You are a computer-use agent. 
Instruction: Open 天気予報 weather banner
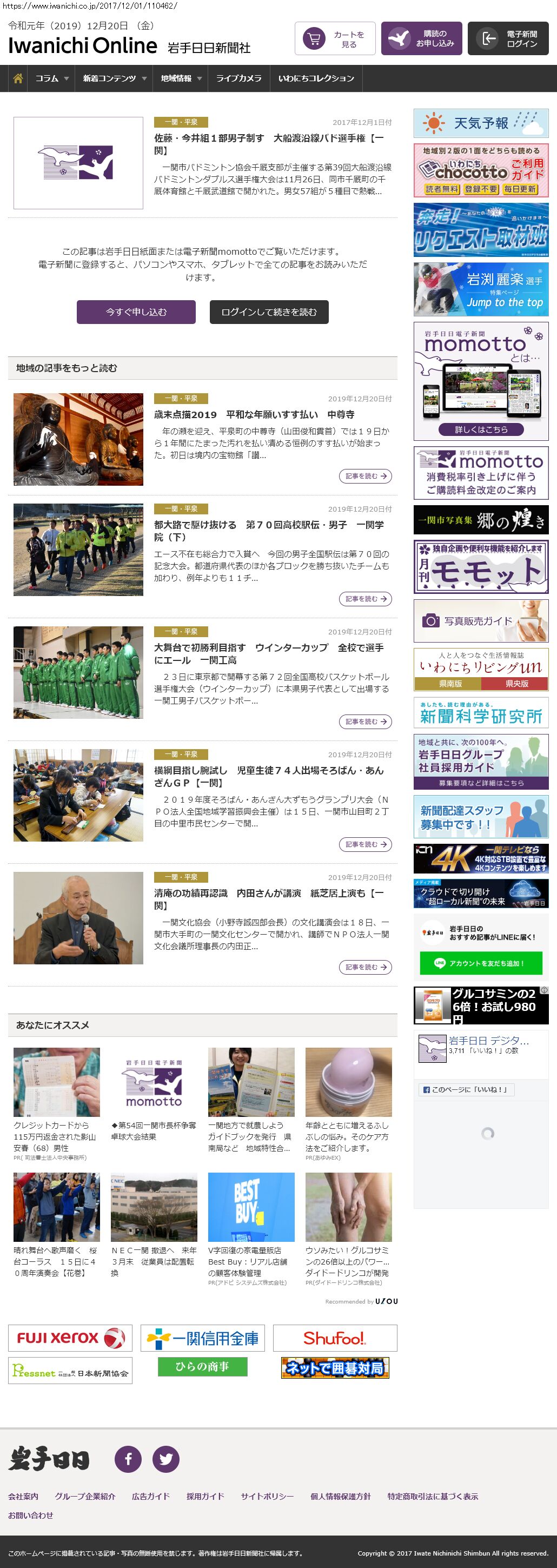(481, 123)
